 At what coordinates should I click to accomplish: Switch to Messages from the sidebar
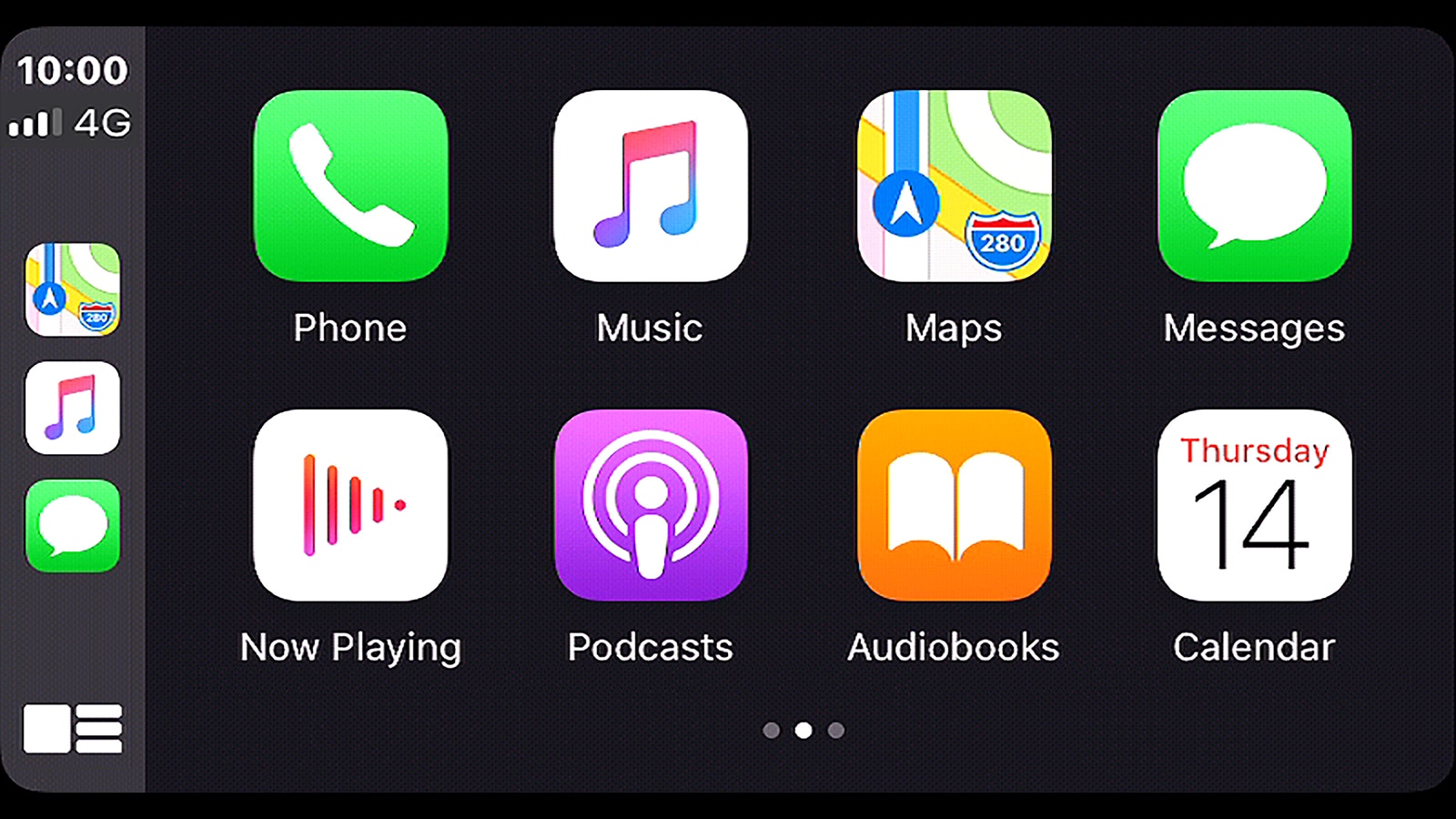pyautogui.click(x=73, y=526)
